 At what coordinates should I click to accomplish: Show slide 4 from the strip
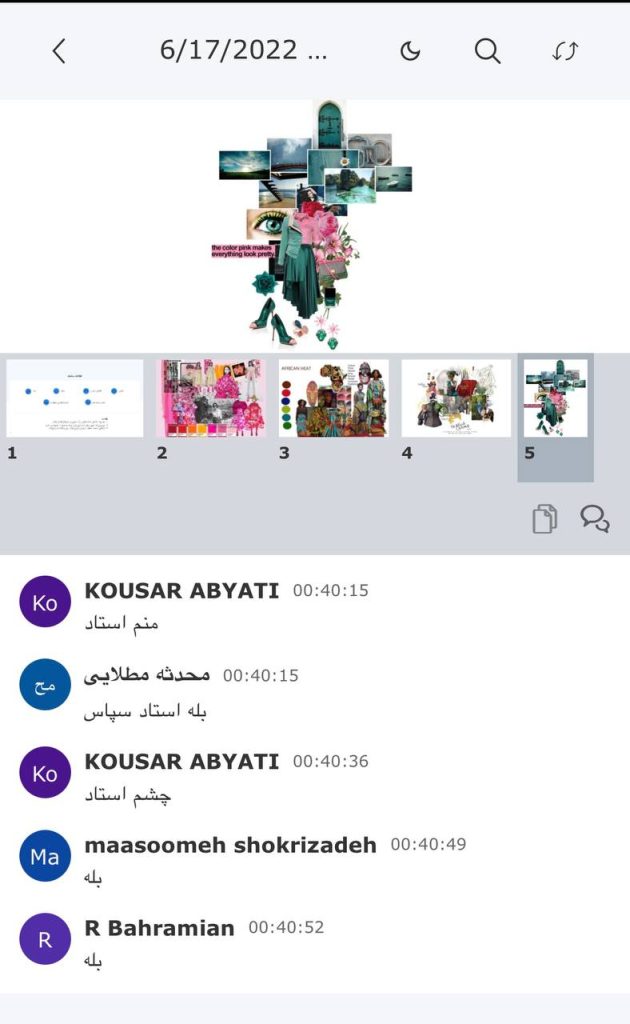tap(456, 398)
